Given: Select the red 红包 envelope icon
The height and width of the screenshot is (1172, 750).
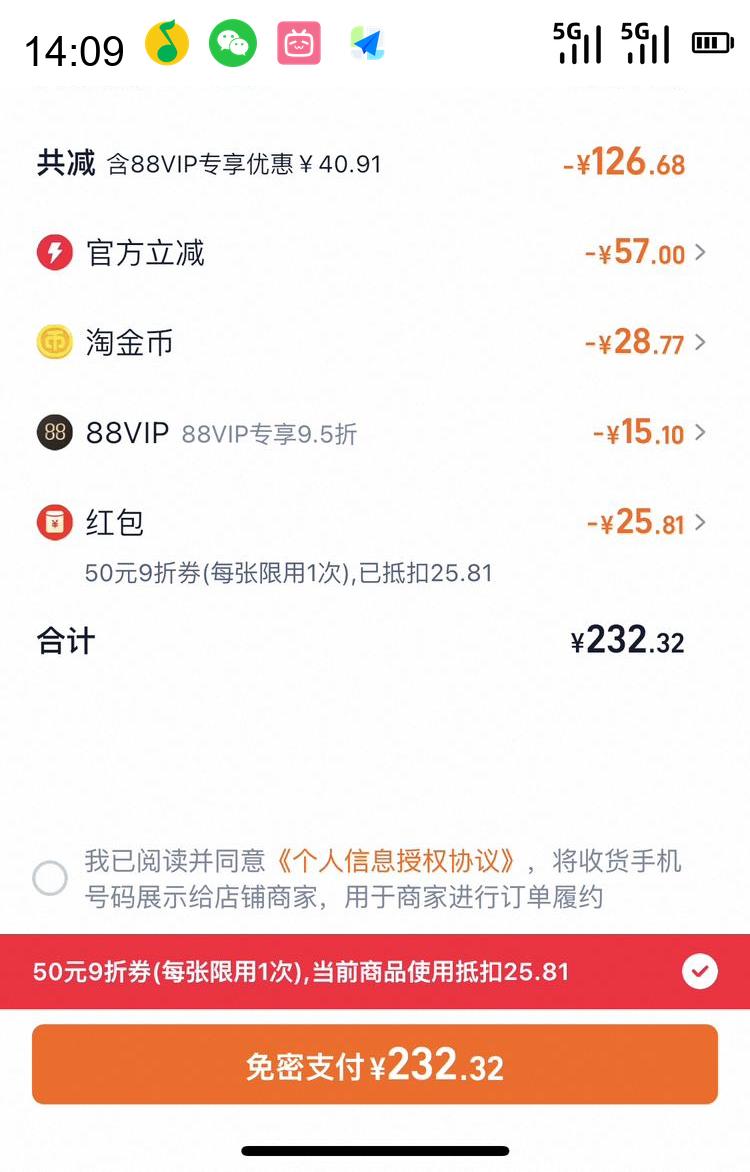Looking at the screenshot, I should pos(55,522).
